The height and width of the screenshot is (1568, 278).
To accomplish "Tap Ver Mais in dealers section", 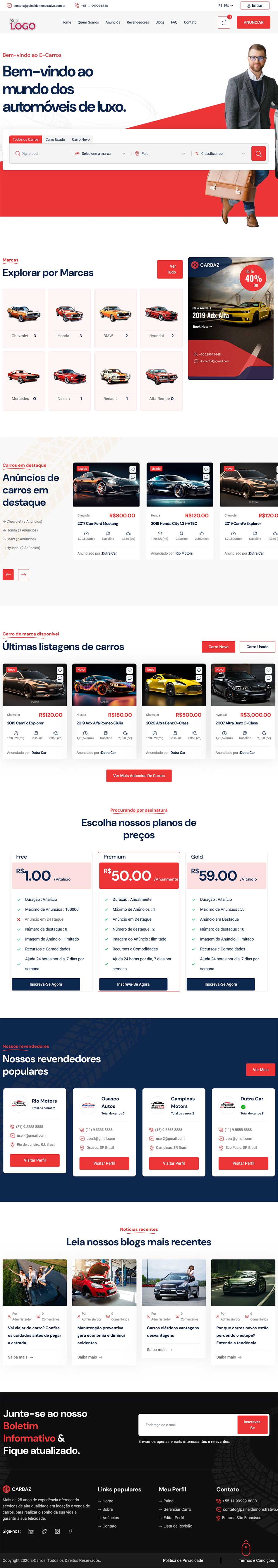I will (260, 1069).
